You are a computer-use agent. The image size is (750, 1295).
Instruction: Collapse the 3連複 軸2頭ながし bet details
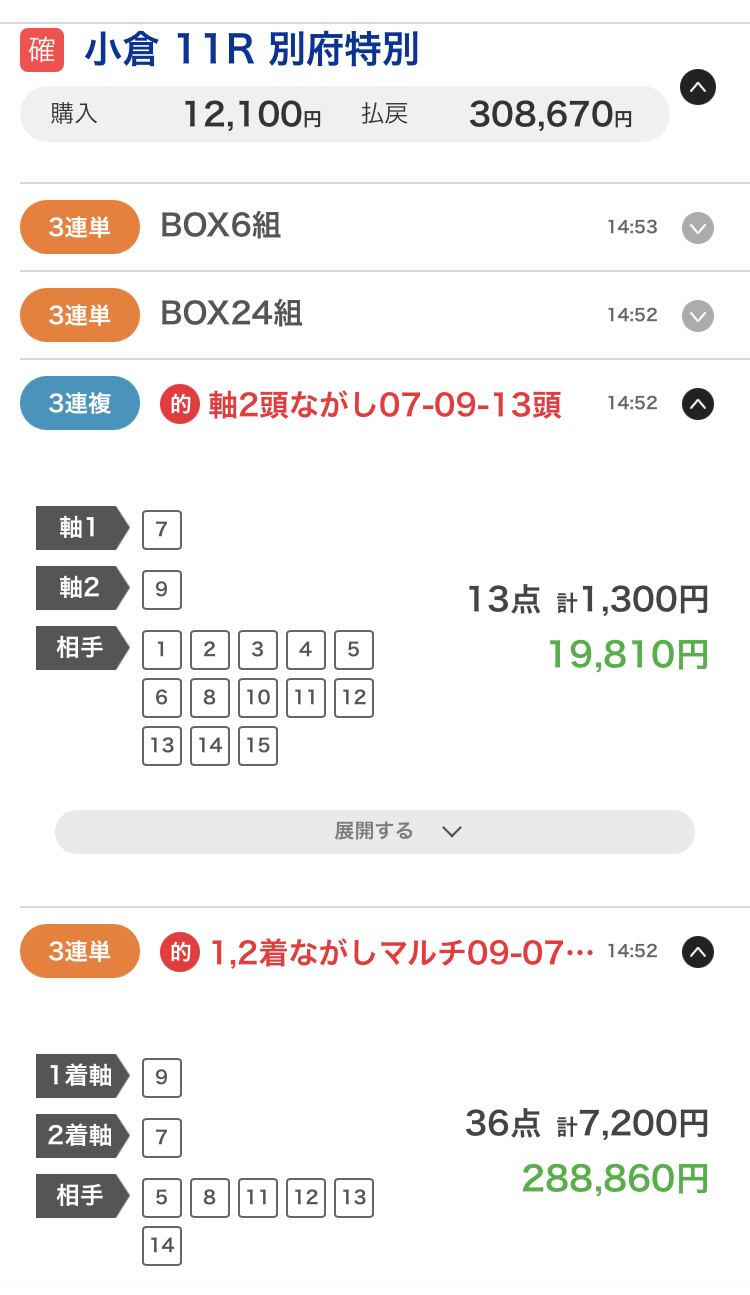click(697, 404)
